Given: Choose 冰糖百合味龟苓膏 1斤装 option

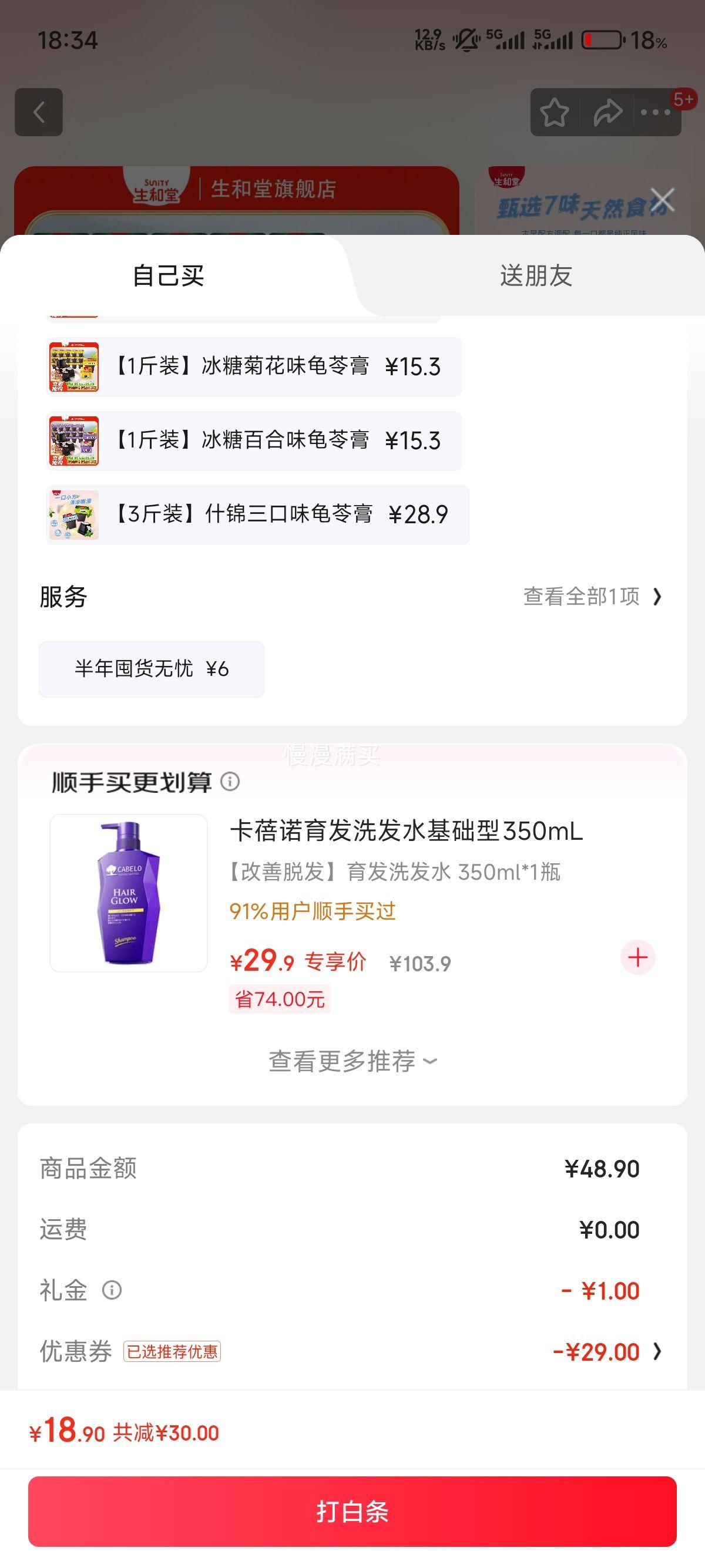Looking at the screenshot, I should click(253, 440).
